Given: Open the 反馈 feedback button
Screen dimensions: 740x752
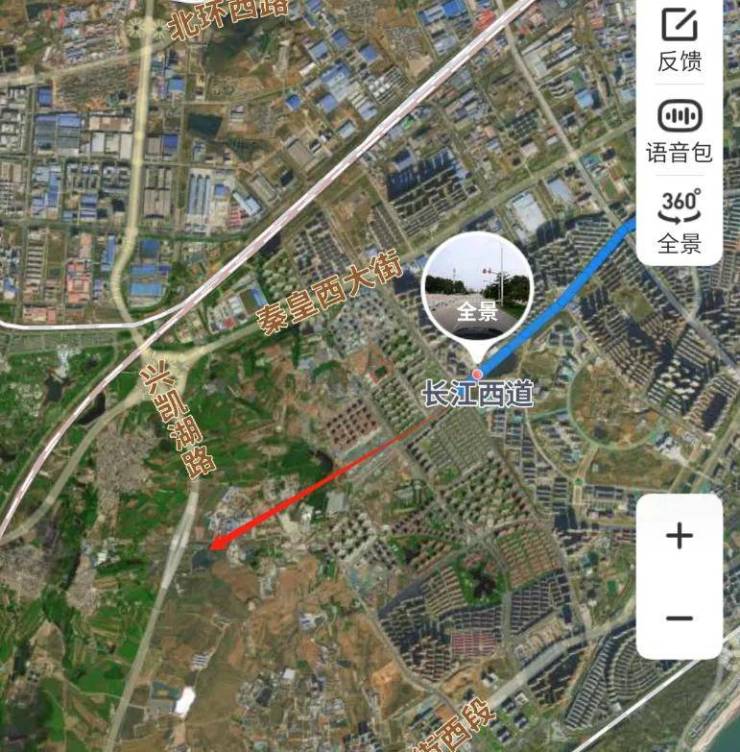Looking at the screenshot, I should click(679, 38).
